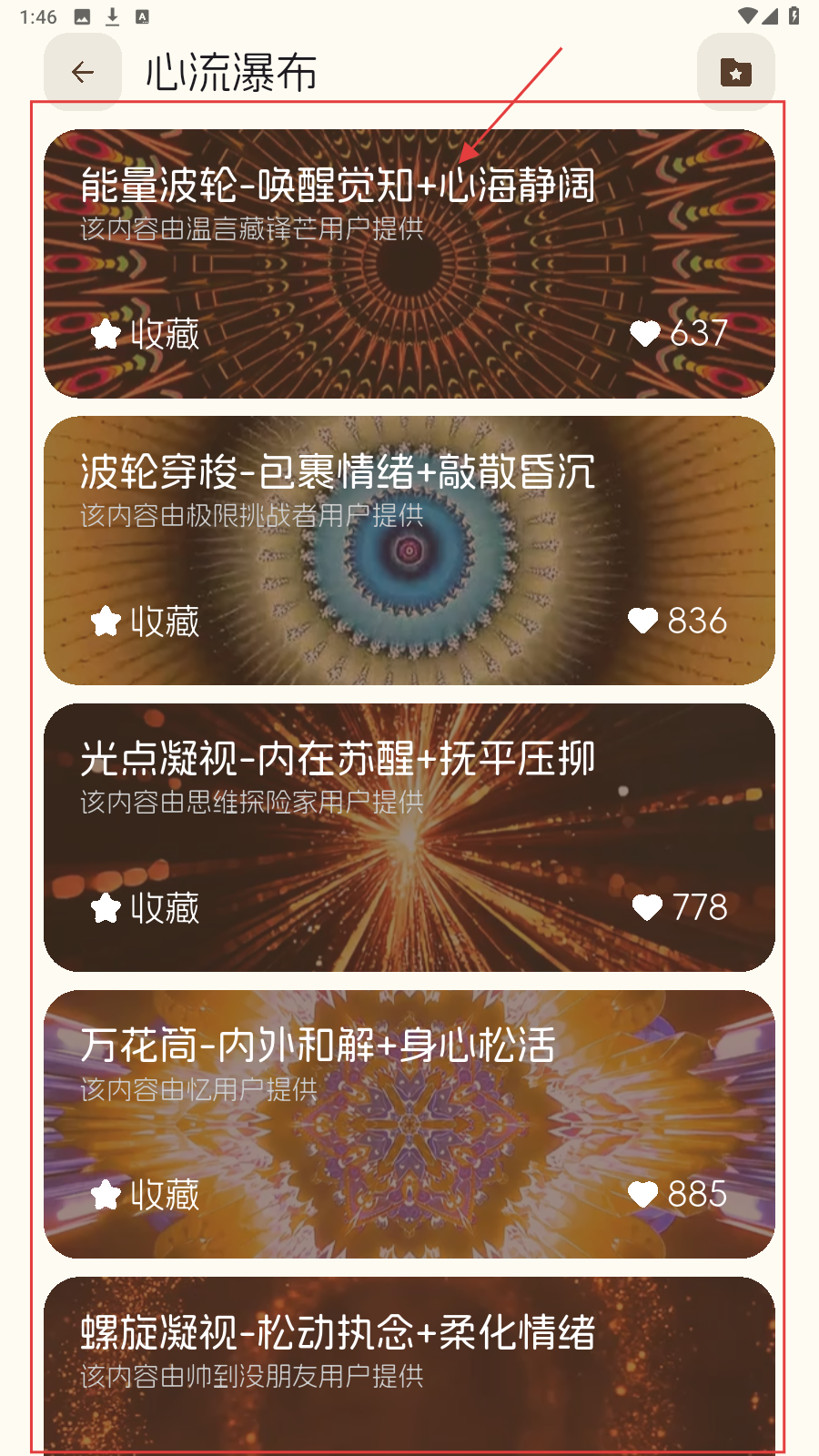The image size is (819, 1456).
Task: Tap 收藏 on the 光点凝视 card
Action: pos(146,908)
